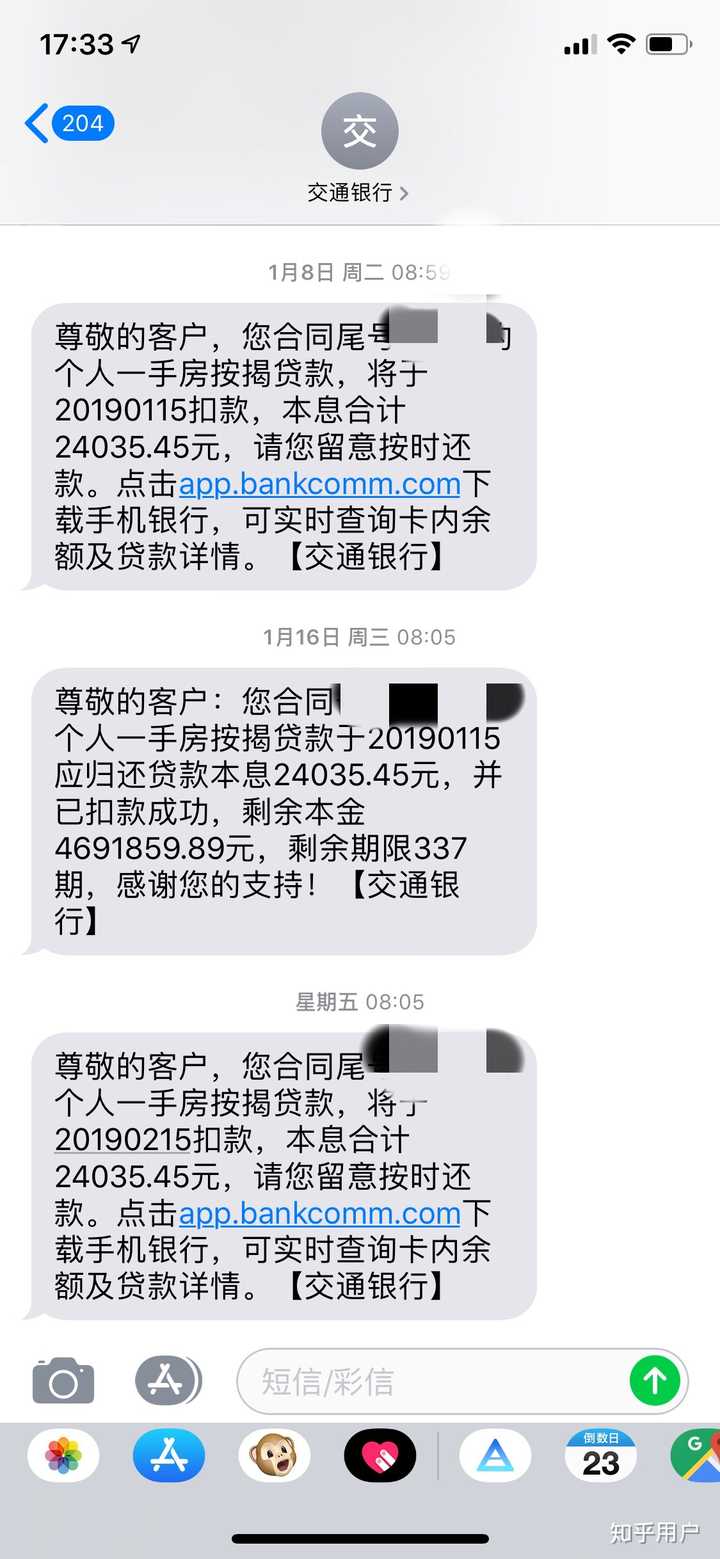Tap the back chevron to leave the conversation
Image resolution: width=720 pixels, height=1559 pixels.
point(35,123)
